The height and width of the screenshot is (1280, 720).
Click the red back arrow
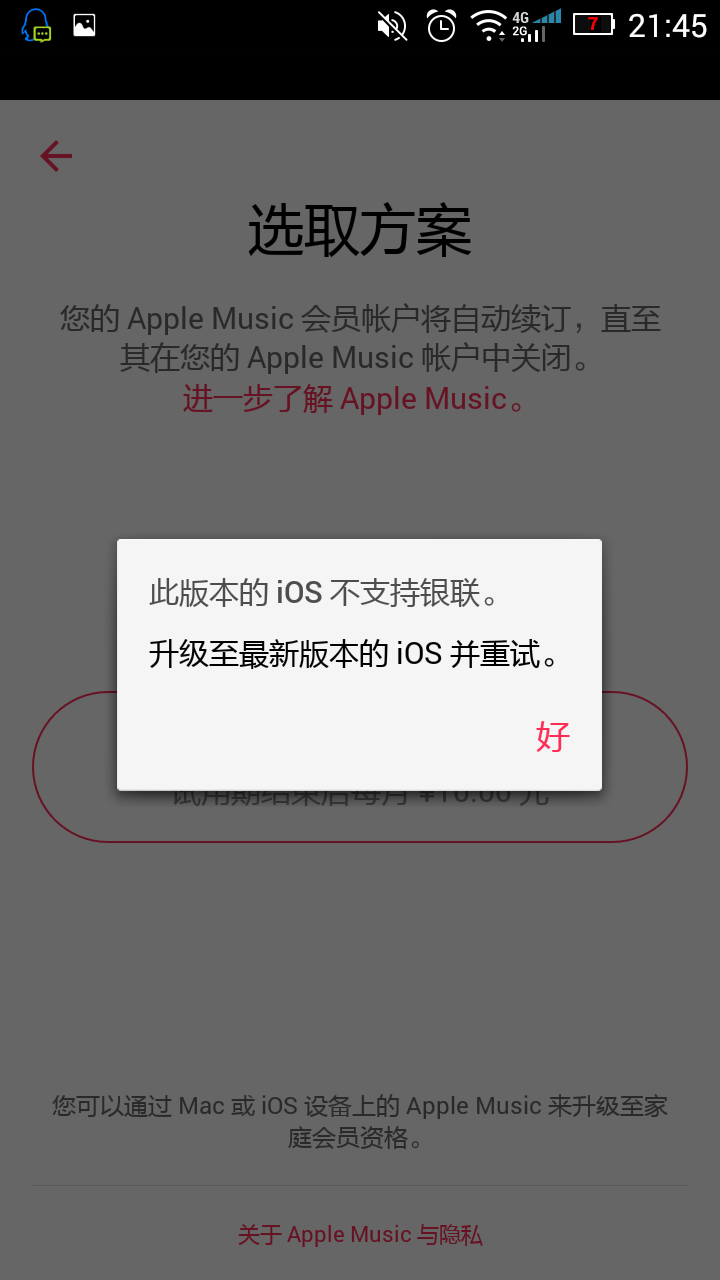55,155
